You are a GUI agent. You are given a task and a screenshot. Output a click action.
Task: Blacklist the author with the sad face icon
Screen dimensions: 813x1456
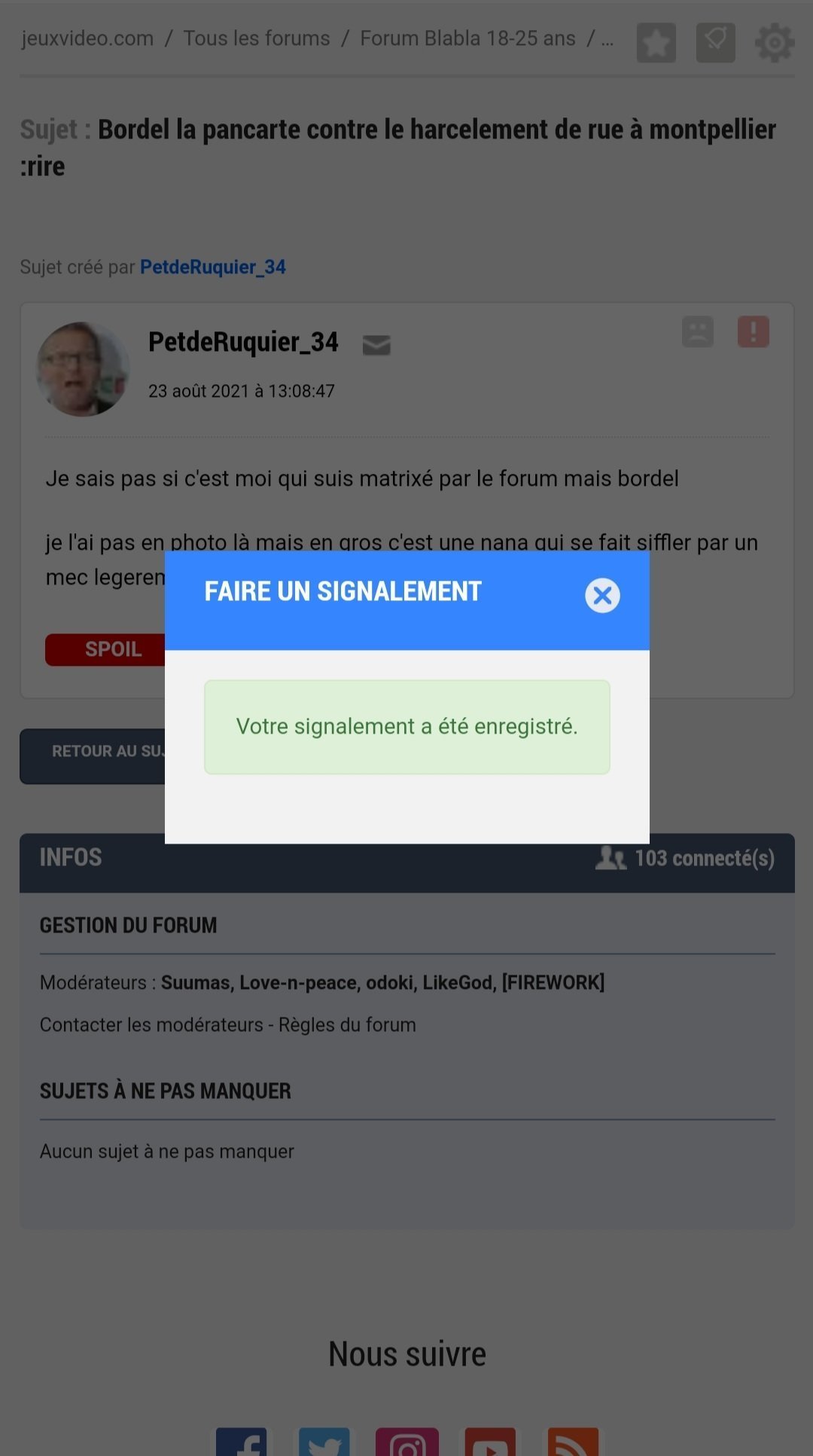698,331
